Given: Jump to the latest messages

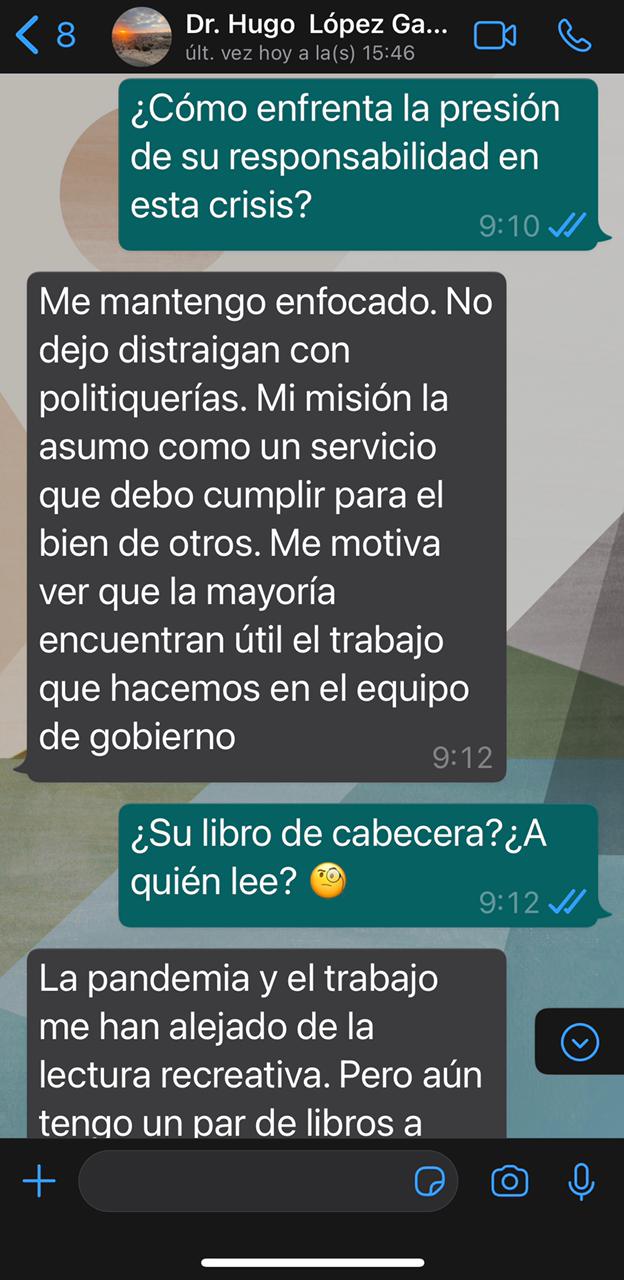Looking at the screenshot, I should click(x=580, y=1043).
